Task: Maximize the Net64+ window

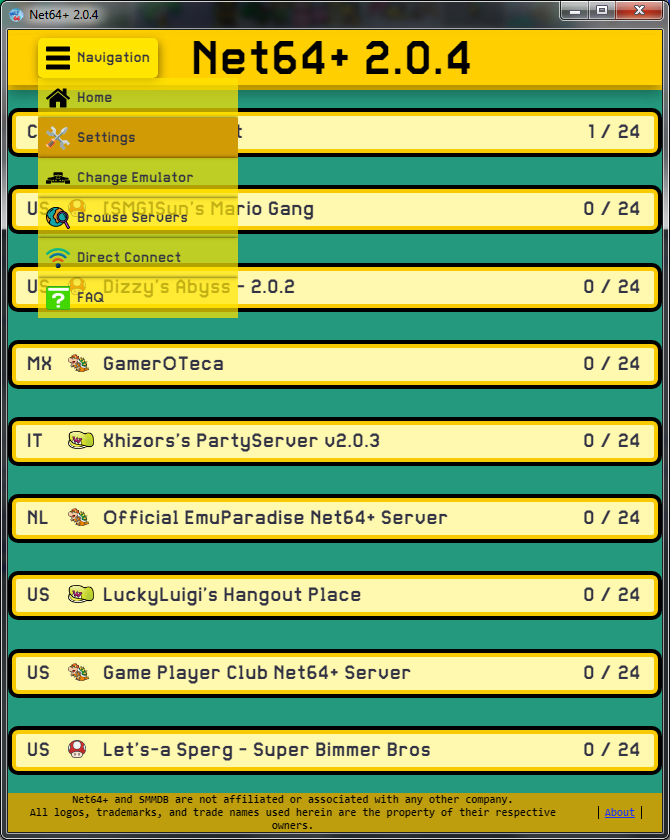Action: coord(602,10)
